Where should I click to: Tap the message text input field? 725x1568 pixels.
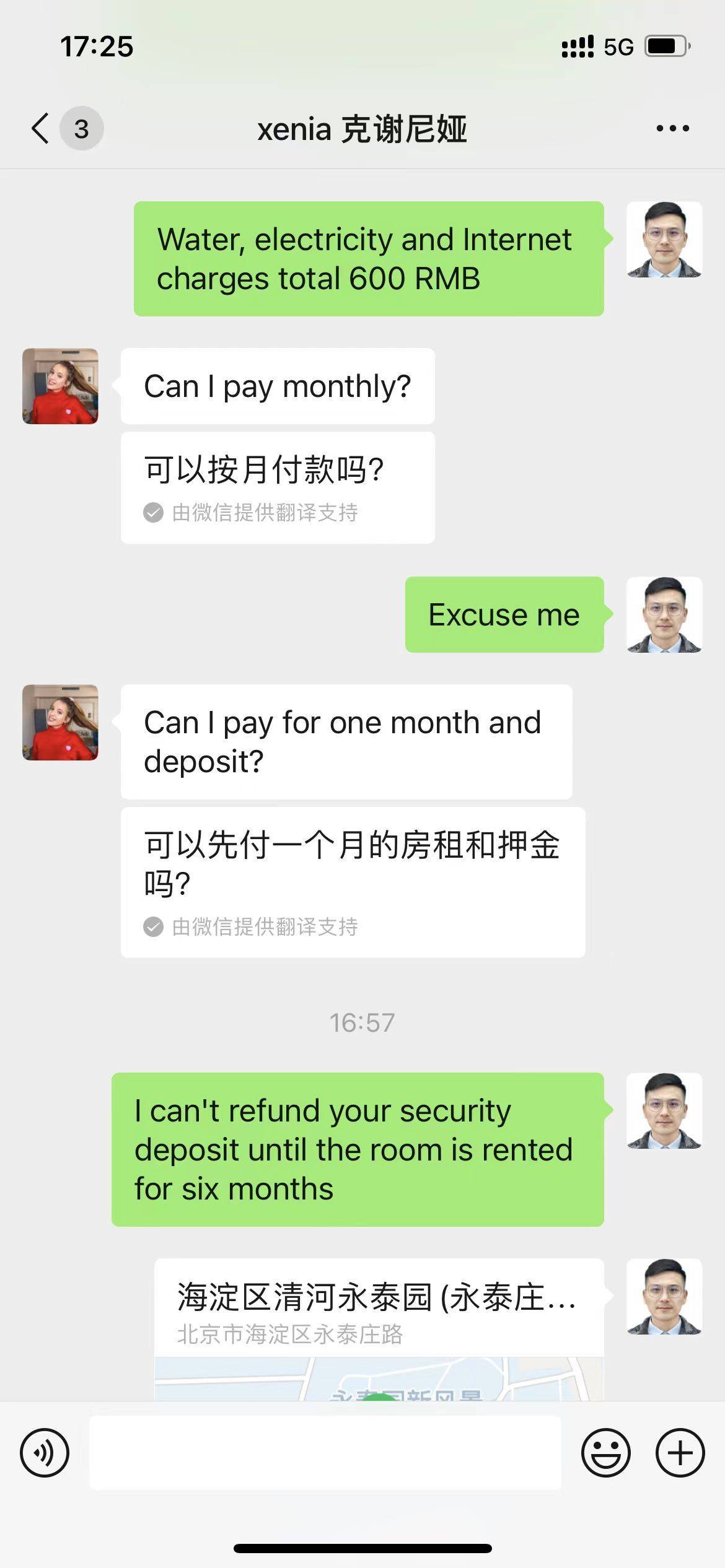pyautogui.click(x=327, y=1452)
